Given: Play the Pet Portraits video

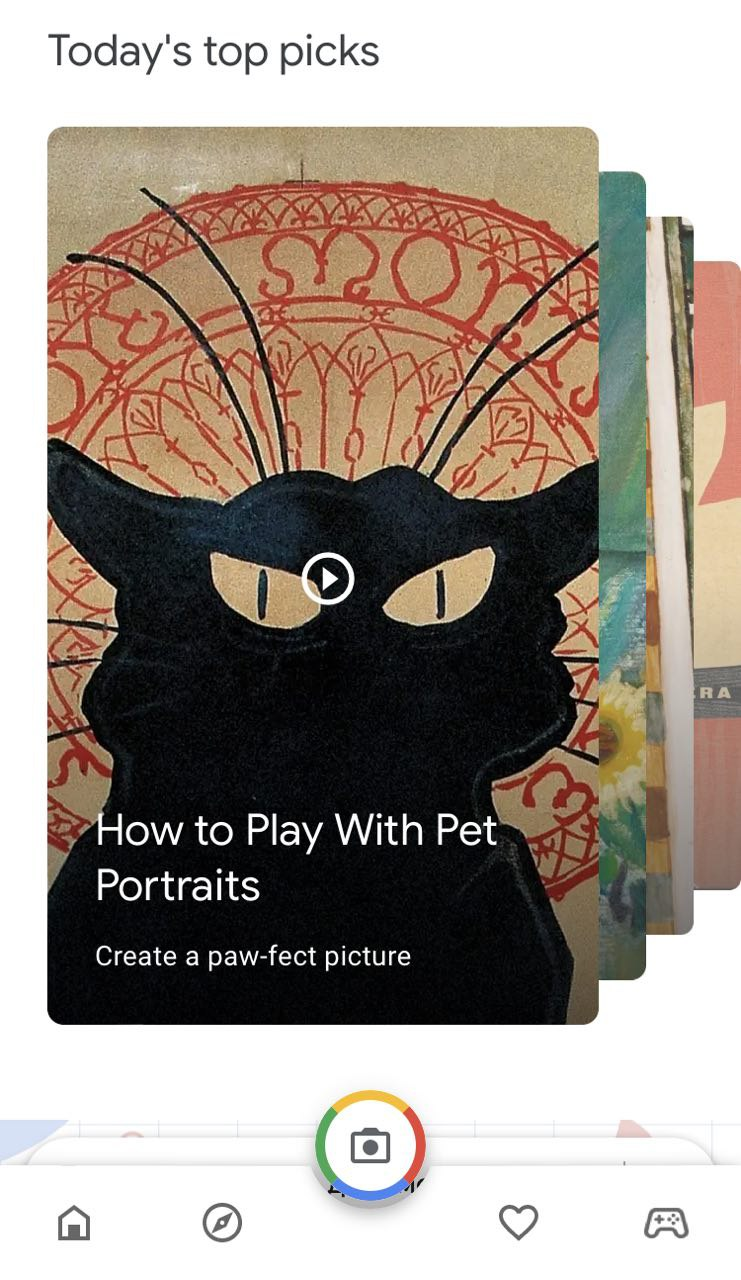Looking at the screenshot, I should [328, 578].
